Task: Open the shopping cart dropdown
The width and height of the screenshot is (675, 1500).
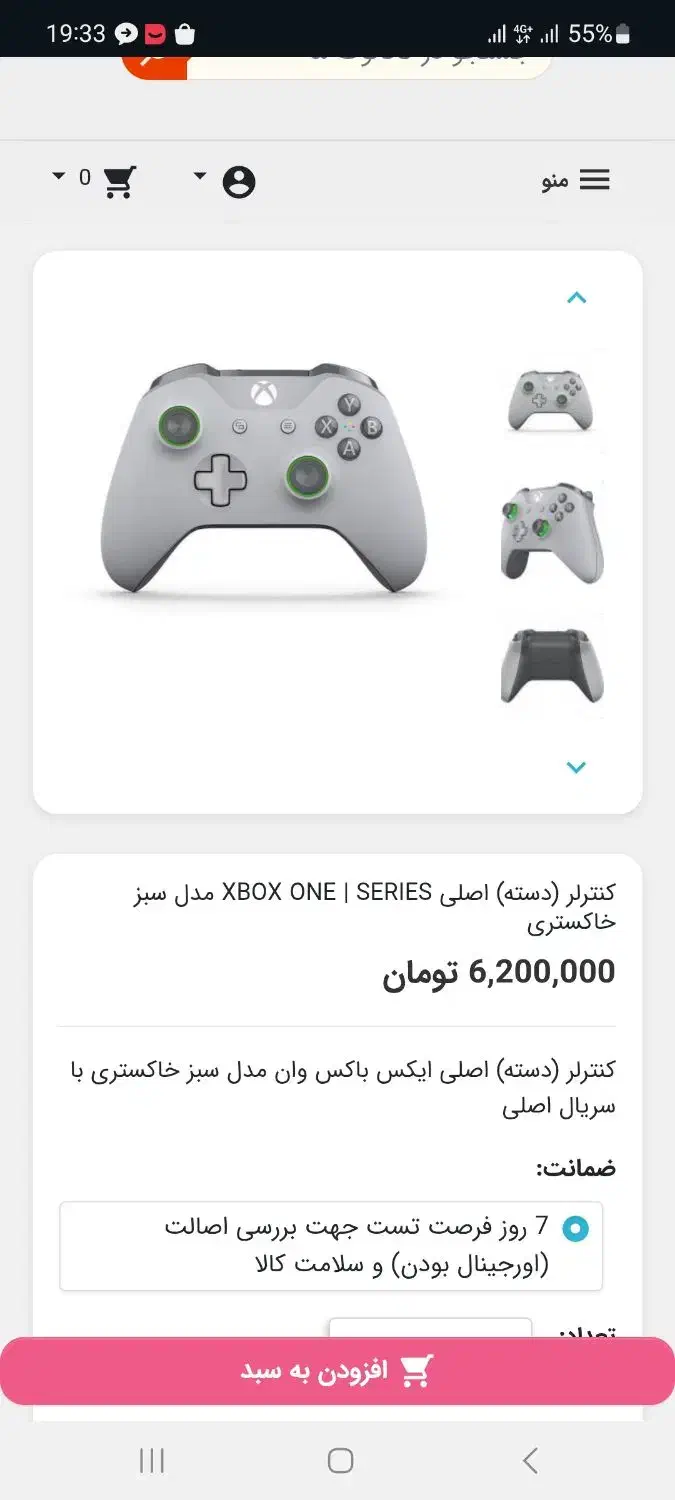Action: point(98,180)
